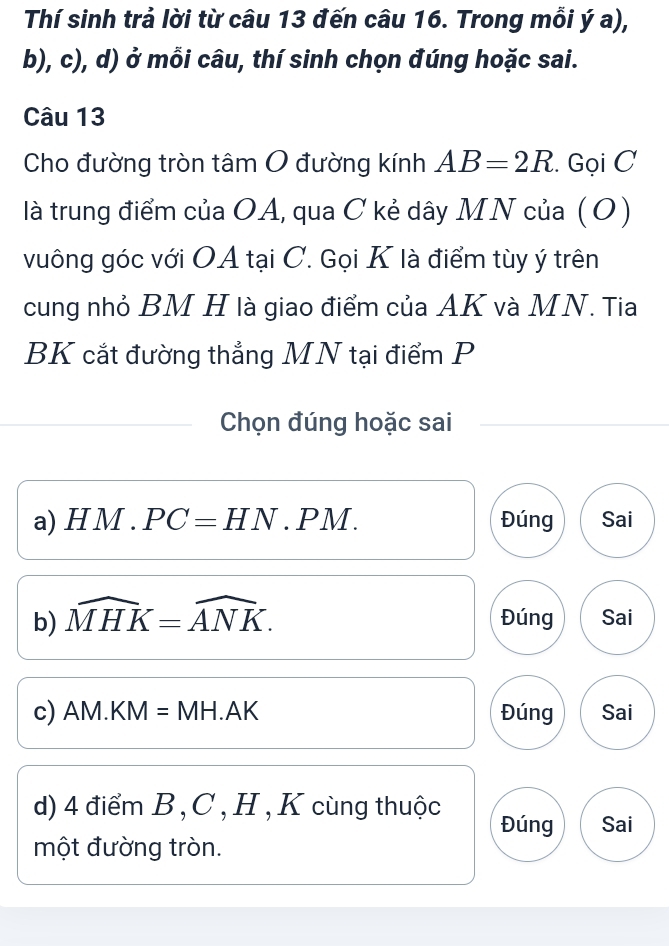This screenshot has width=669, height=946.
Task: Choose Sai for statement b)
Action: 617,618
